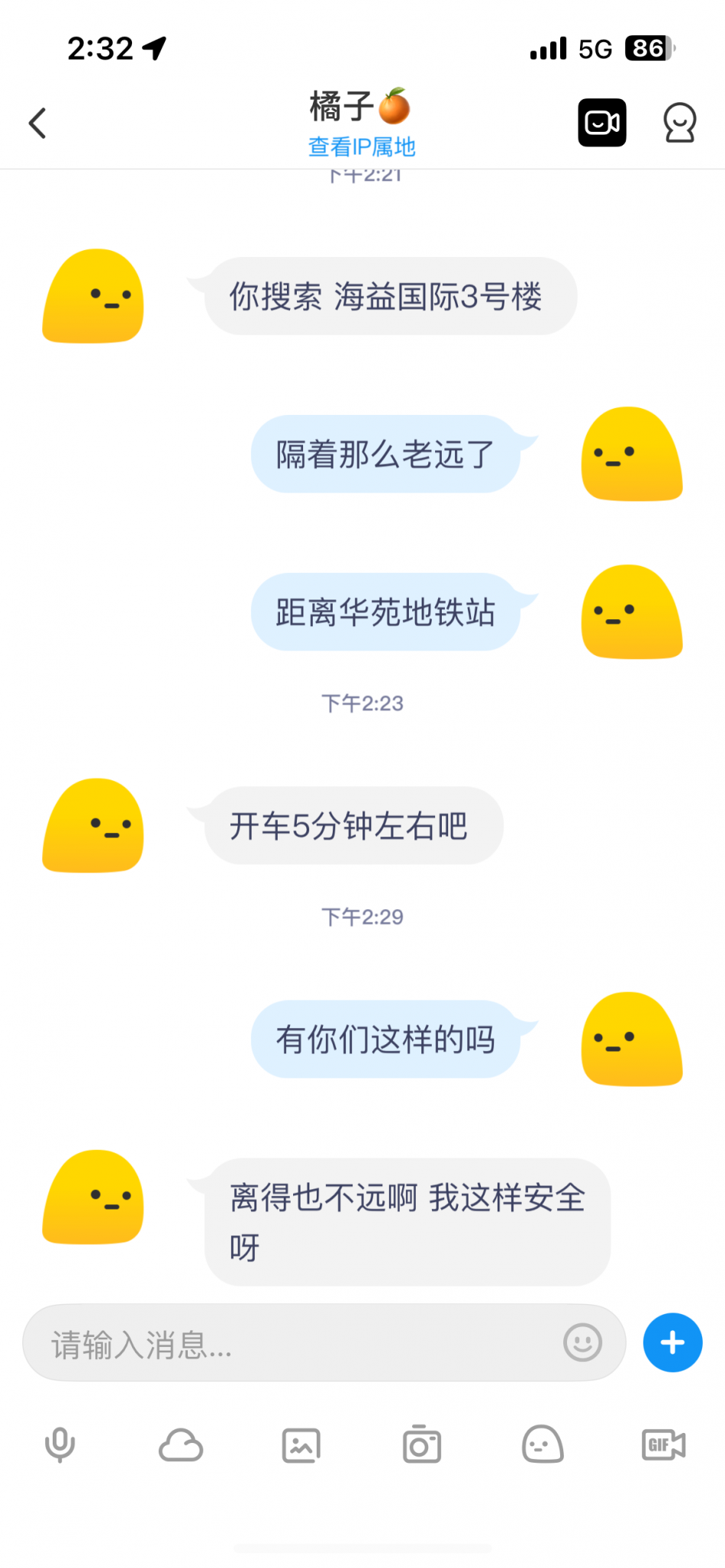This screenshot has width=725, height=1568.
Task: Open the emoji smiley picker
Action: [582, 1342]
